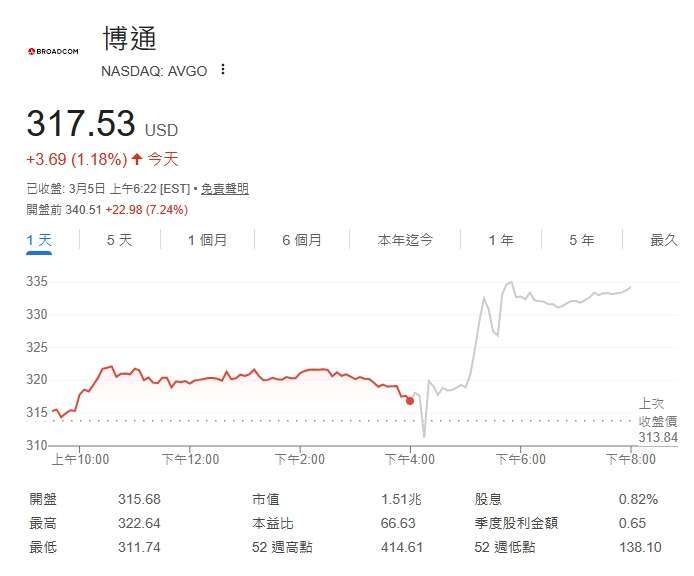Switch to the 最久 maximum range
Image resolution: width=694 pixels, height=576 pixels.
pyautogui.click(x=663, y=240)
